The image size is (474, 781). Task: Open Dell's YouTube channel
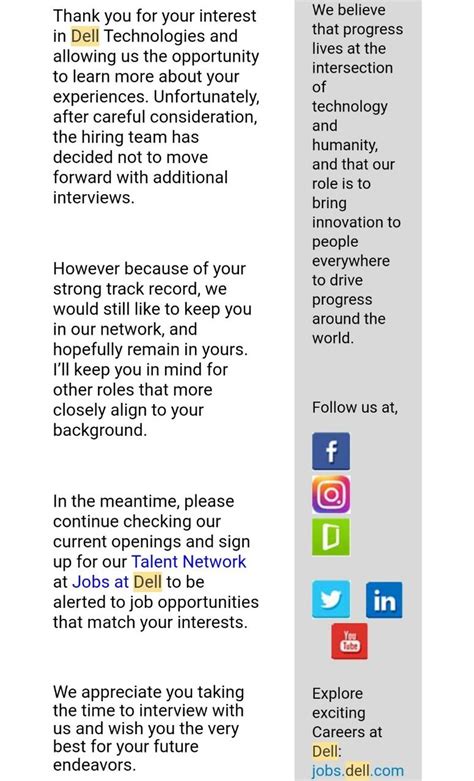[350, 641]
